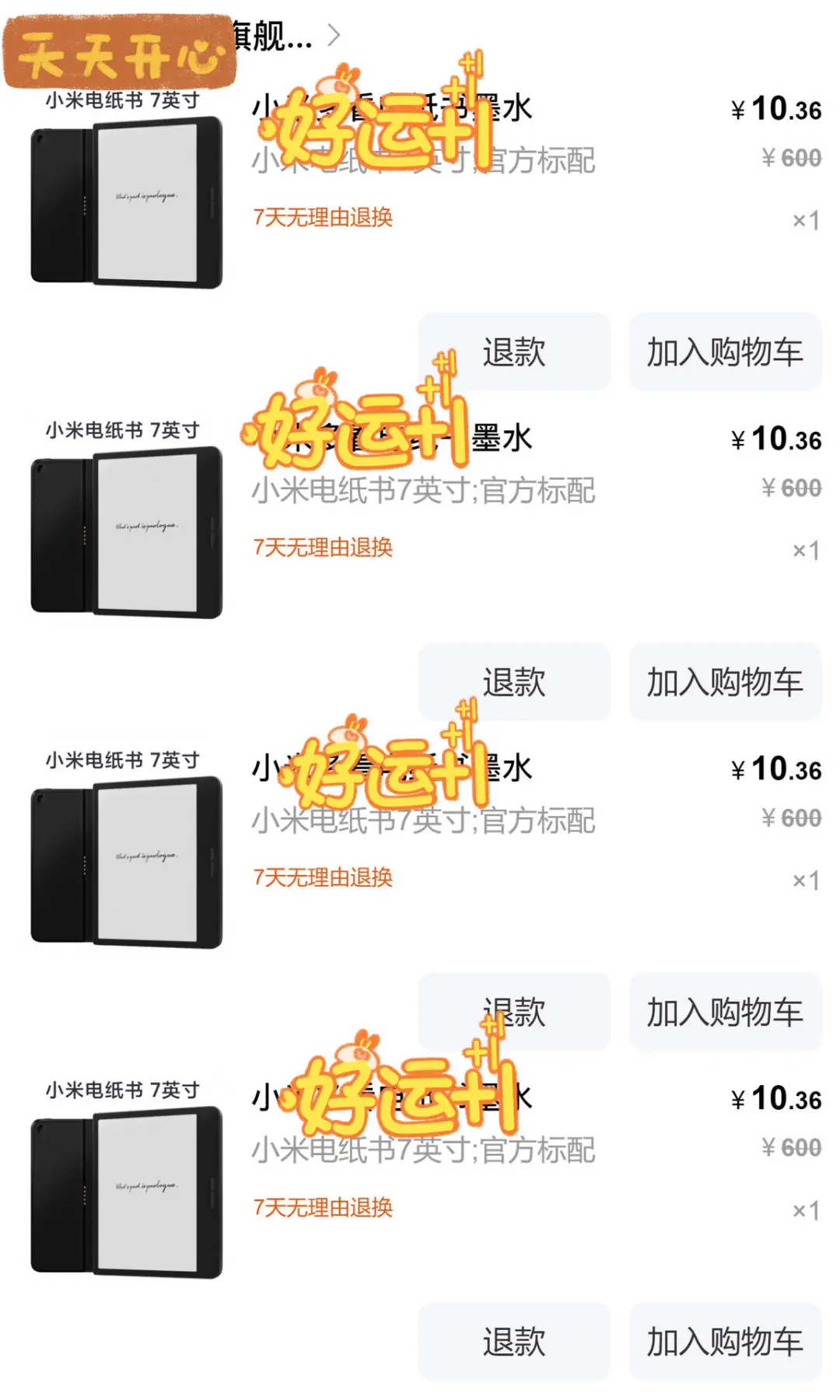Add the second order item to the cart
840x1400 pixels.
pyautogui.click(x=725, y=681)
